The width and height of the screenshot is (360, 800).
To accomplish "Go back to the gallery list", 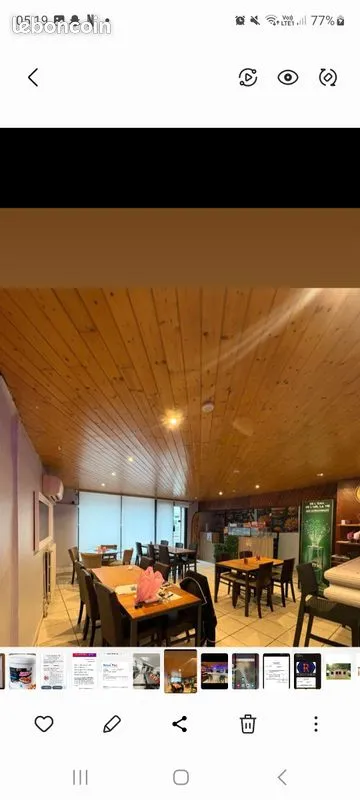I will pyautogui.click(x=33, y=78).
